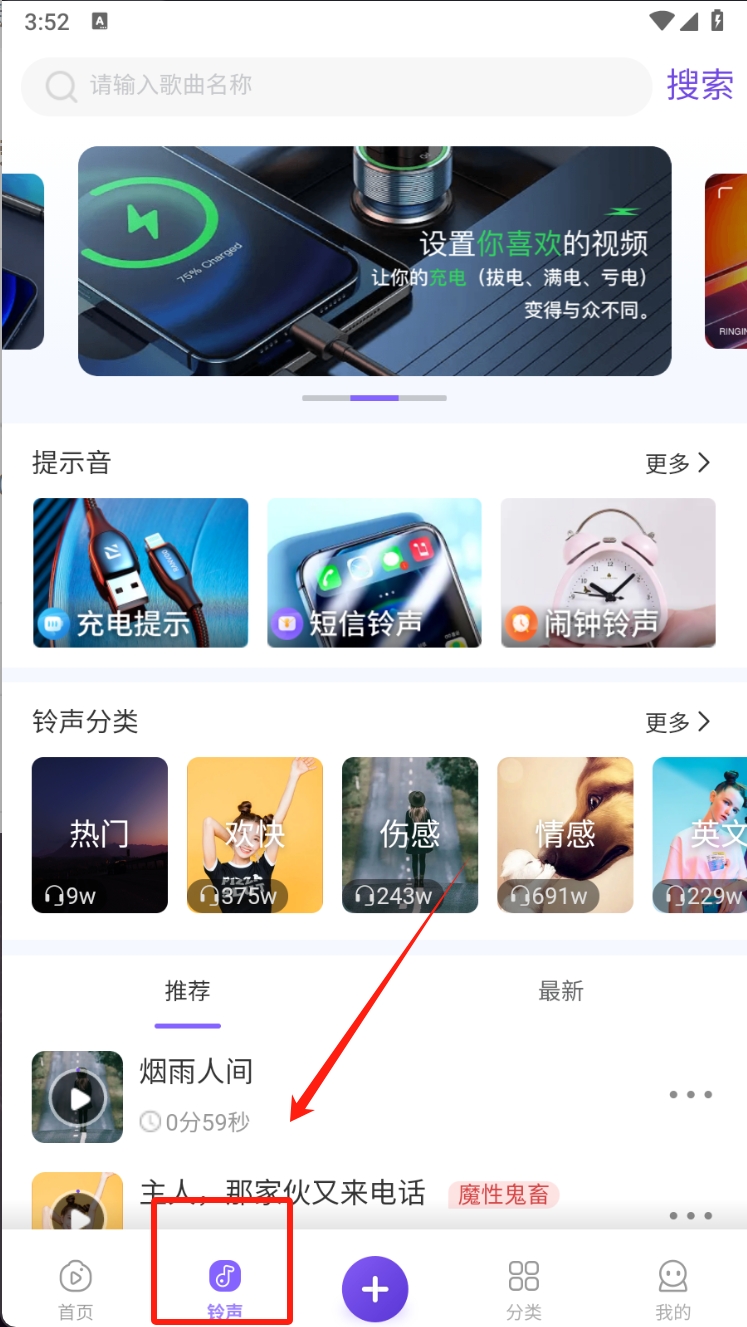Switch to the 分类 tab
Screen dimensions: 747x1327
[524, 1288]
